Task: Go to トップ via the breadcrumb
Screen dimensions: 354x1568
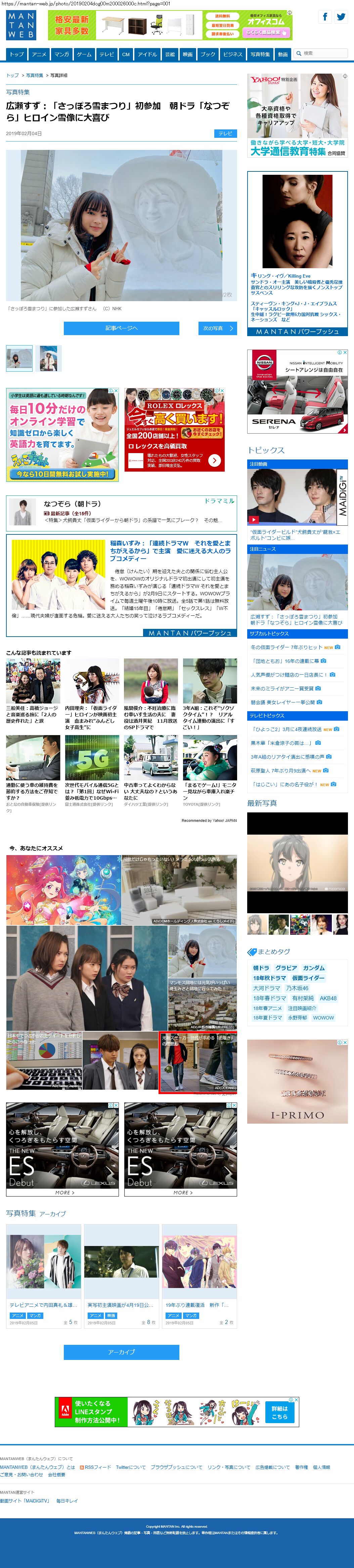Action: 12,76
